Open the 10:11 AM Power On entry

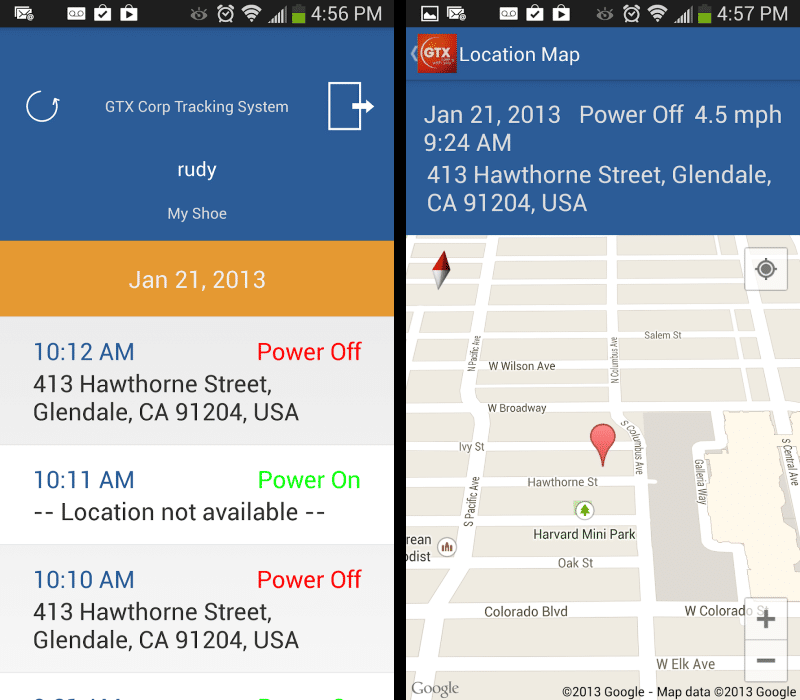[197, 495]
